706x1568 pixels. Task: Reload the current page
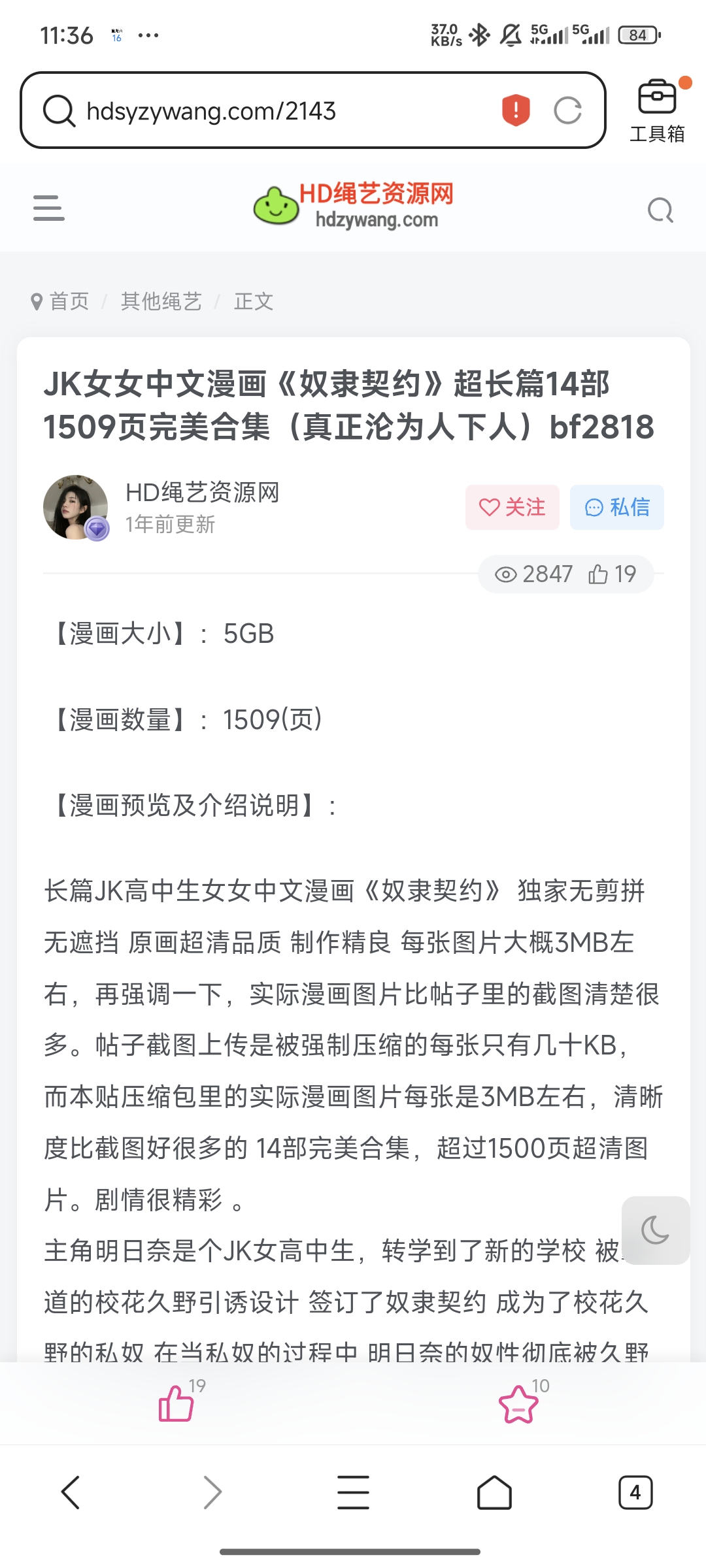click(x=567, y=110)
